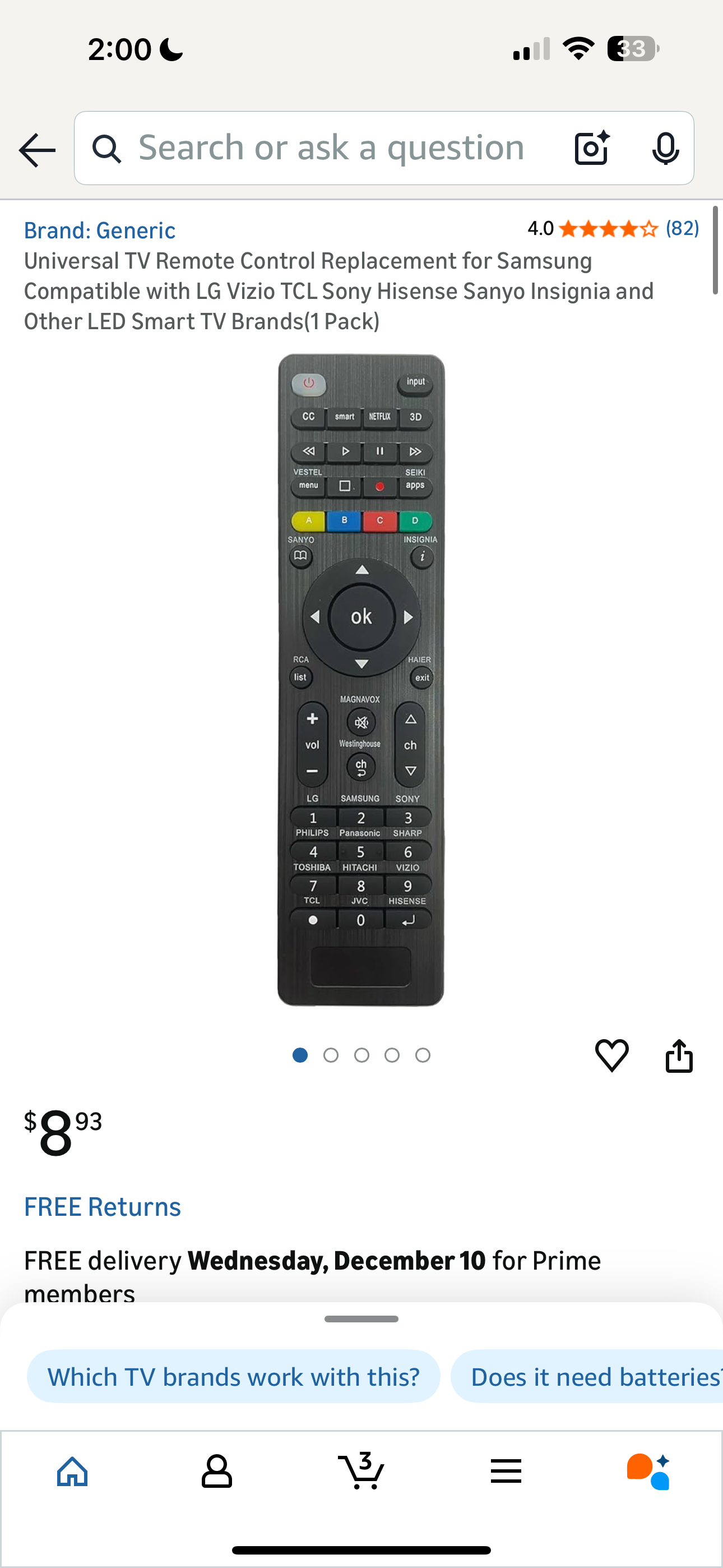Add product to wishlist with heart toggle
This screenshot has width=723, height=1568.
tap(612, 1055)
